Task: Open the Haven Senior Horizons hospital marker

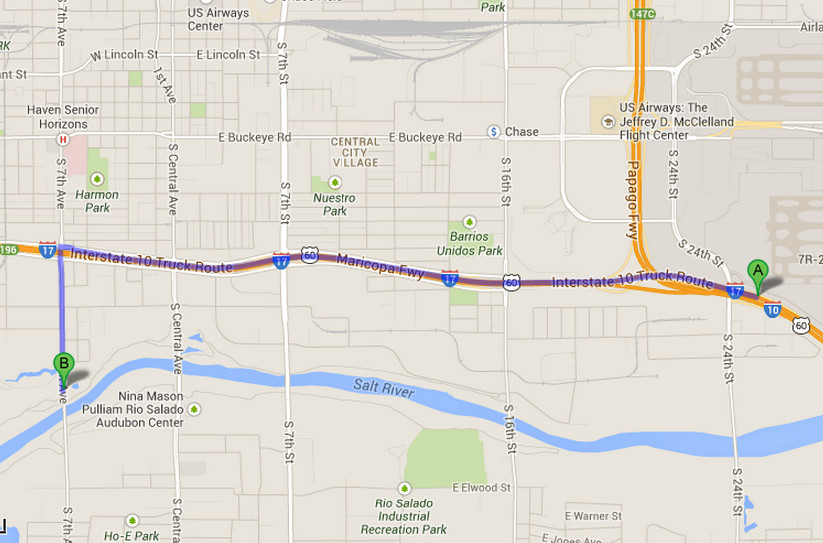Action: coord(64,139)
